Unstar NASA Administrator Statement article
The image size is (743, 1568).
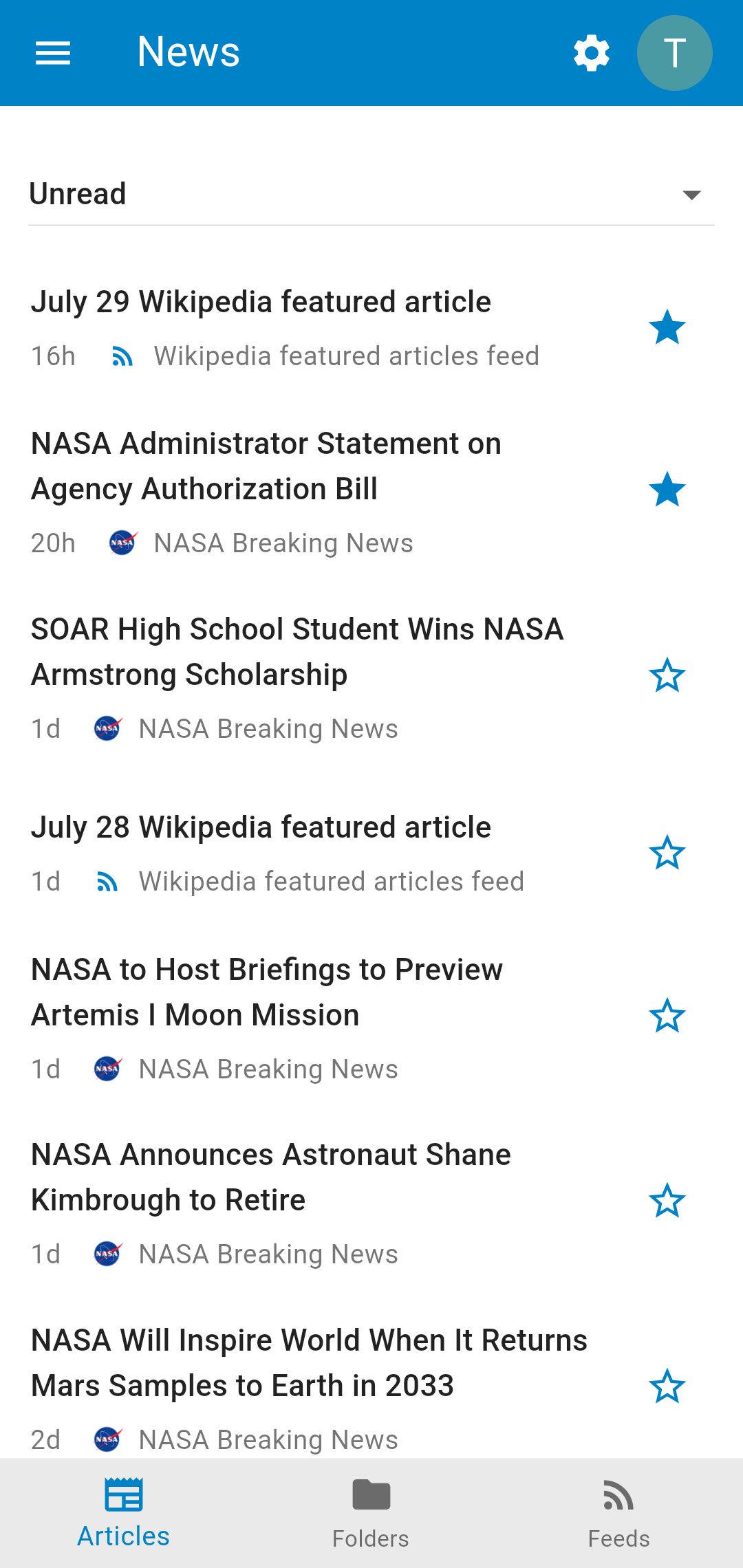(x=667, y=490)
